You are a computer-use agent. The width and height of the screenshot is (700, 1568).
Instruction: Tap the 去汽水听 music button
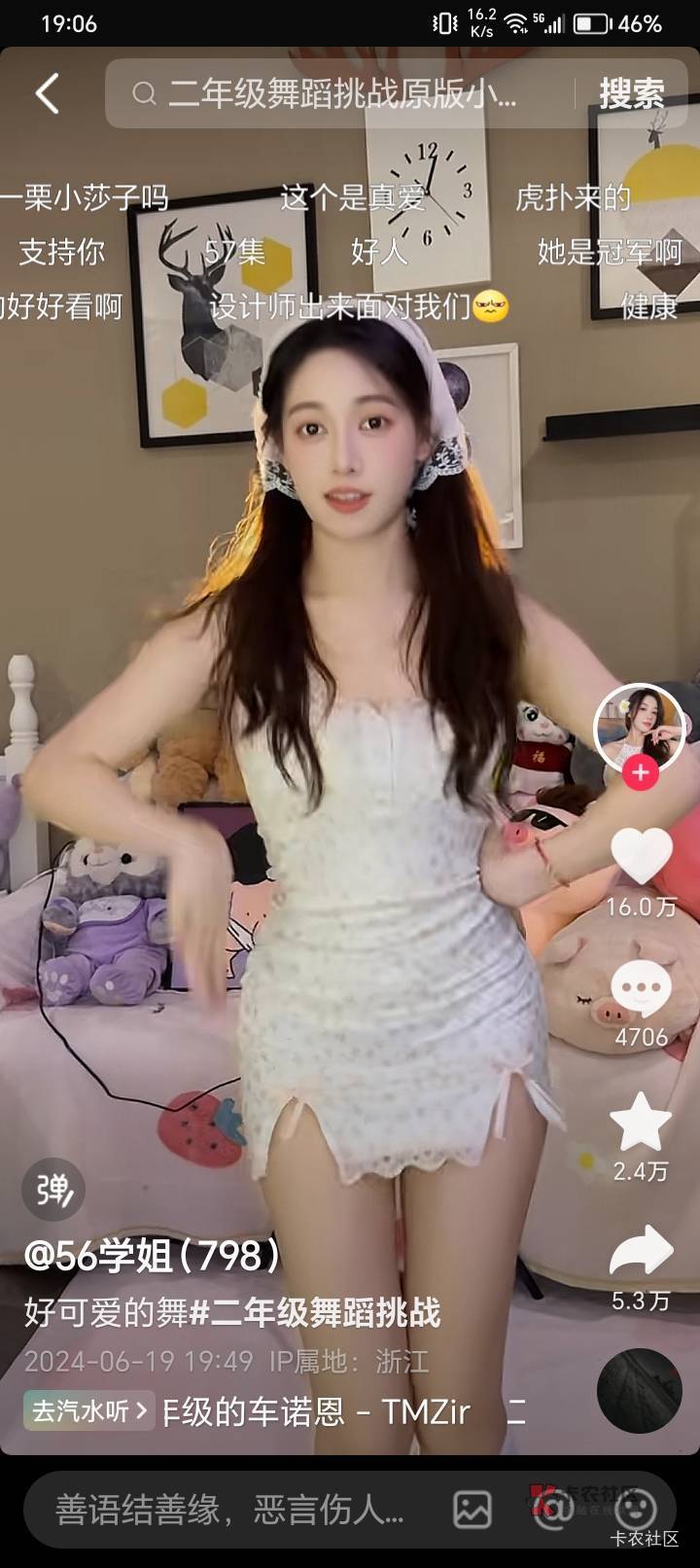point(89,1410)
